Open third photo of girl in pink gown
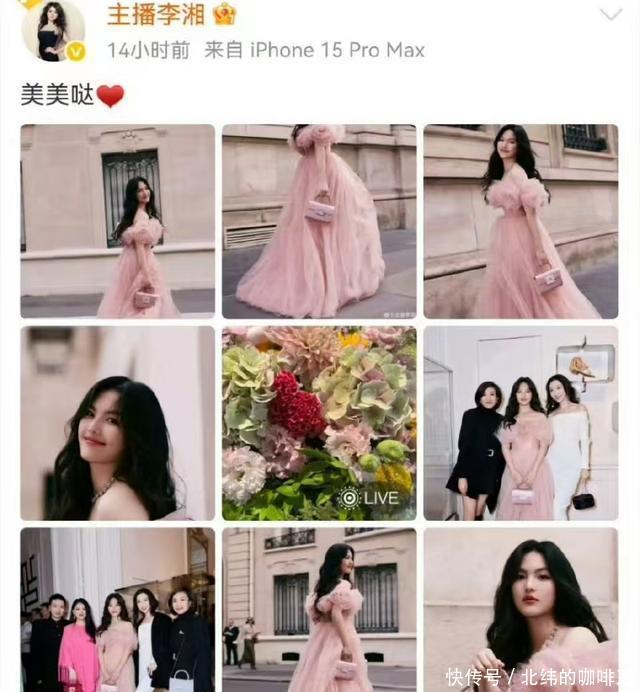Viewport: 640px width, 692px height. click(x=520, y=220)
